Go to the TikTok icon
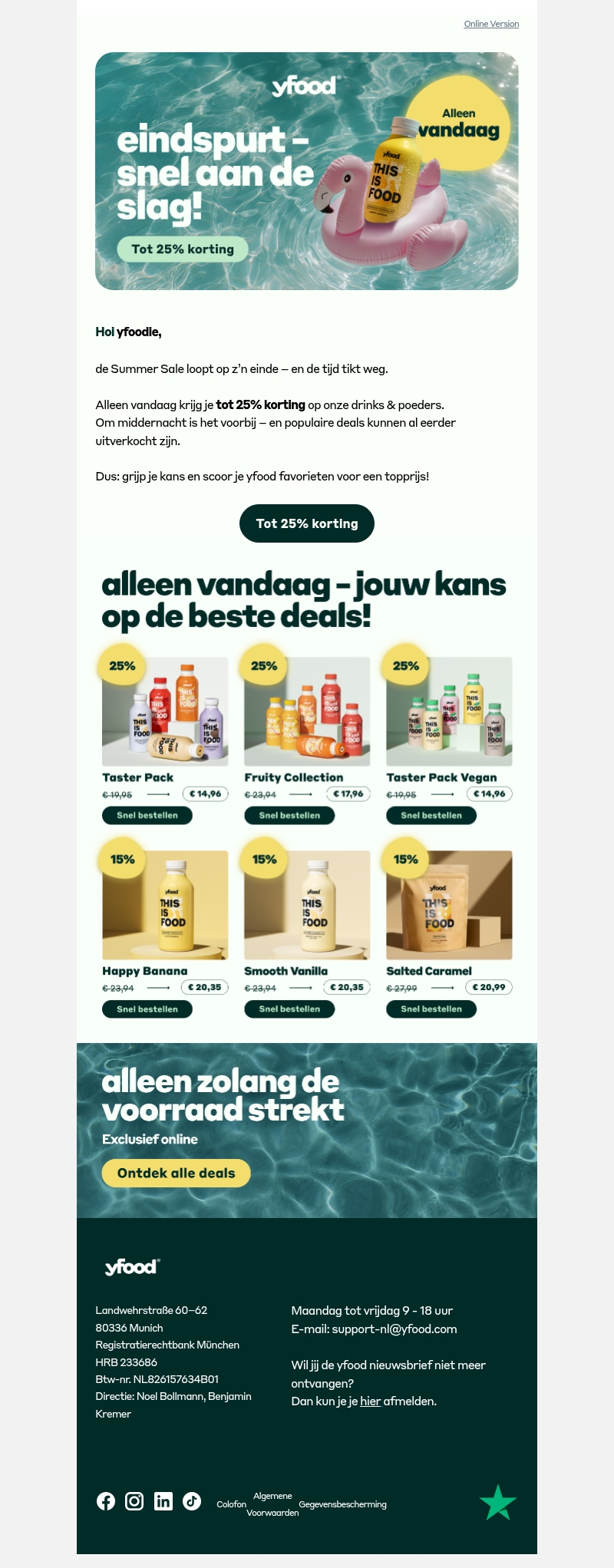 pyautogui.click(x=192, y=1501)
